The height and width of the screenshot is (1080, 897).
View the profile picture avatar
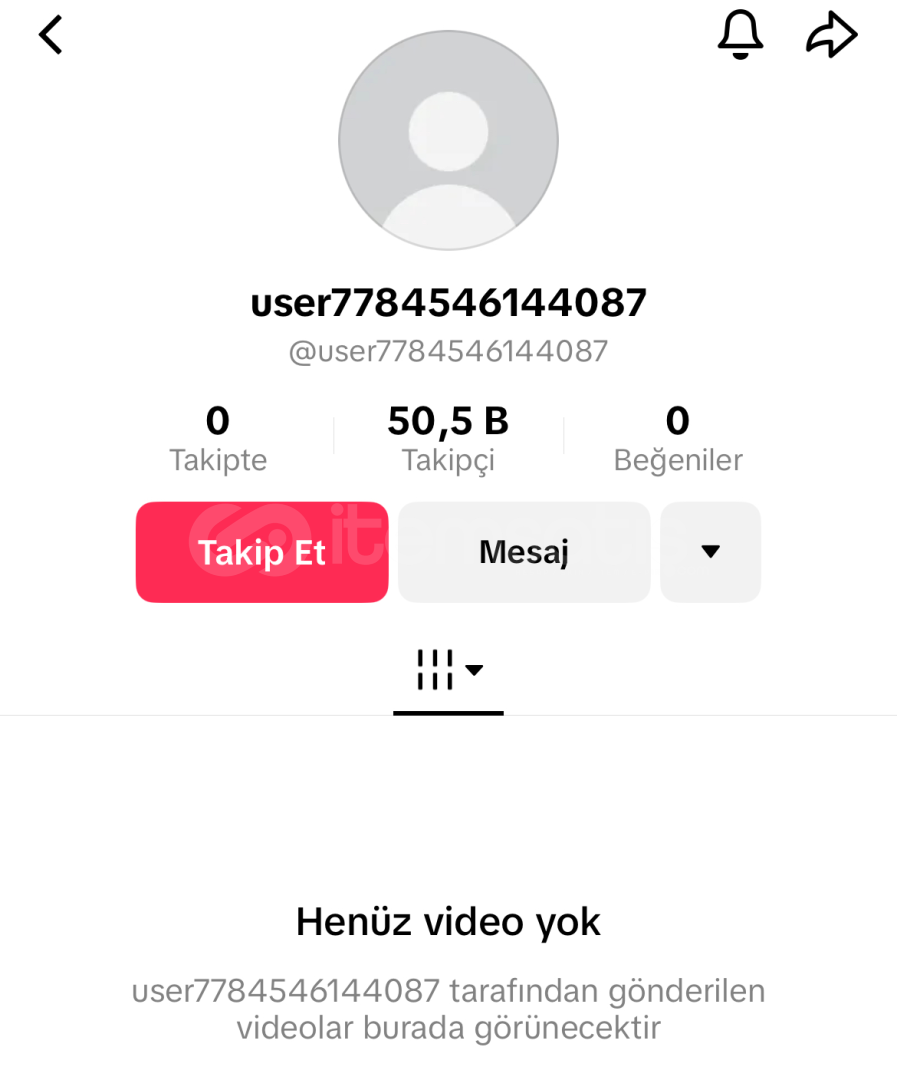(x=448, y=140)
